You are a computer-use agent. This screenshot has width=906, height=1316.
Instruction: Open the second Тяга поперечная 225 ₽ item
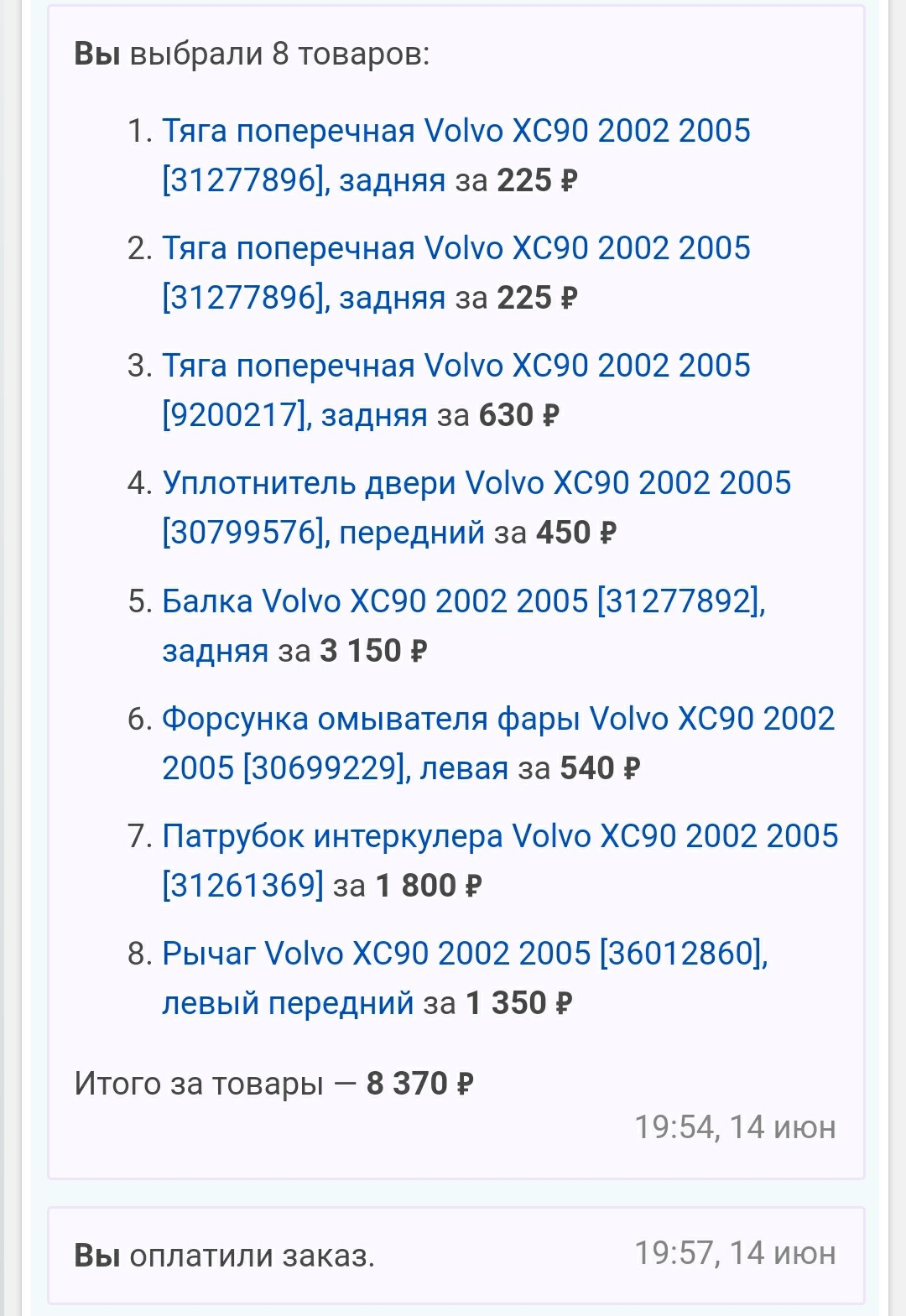[453, 248]
